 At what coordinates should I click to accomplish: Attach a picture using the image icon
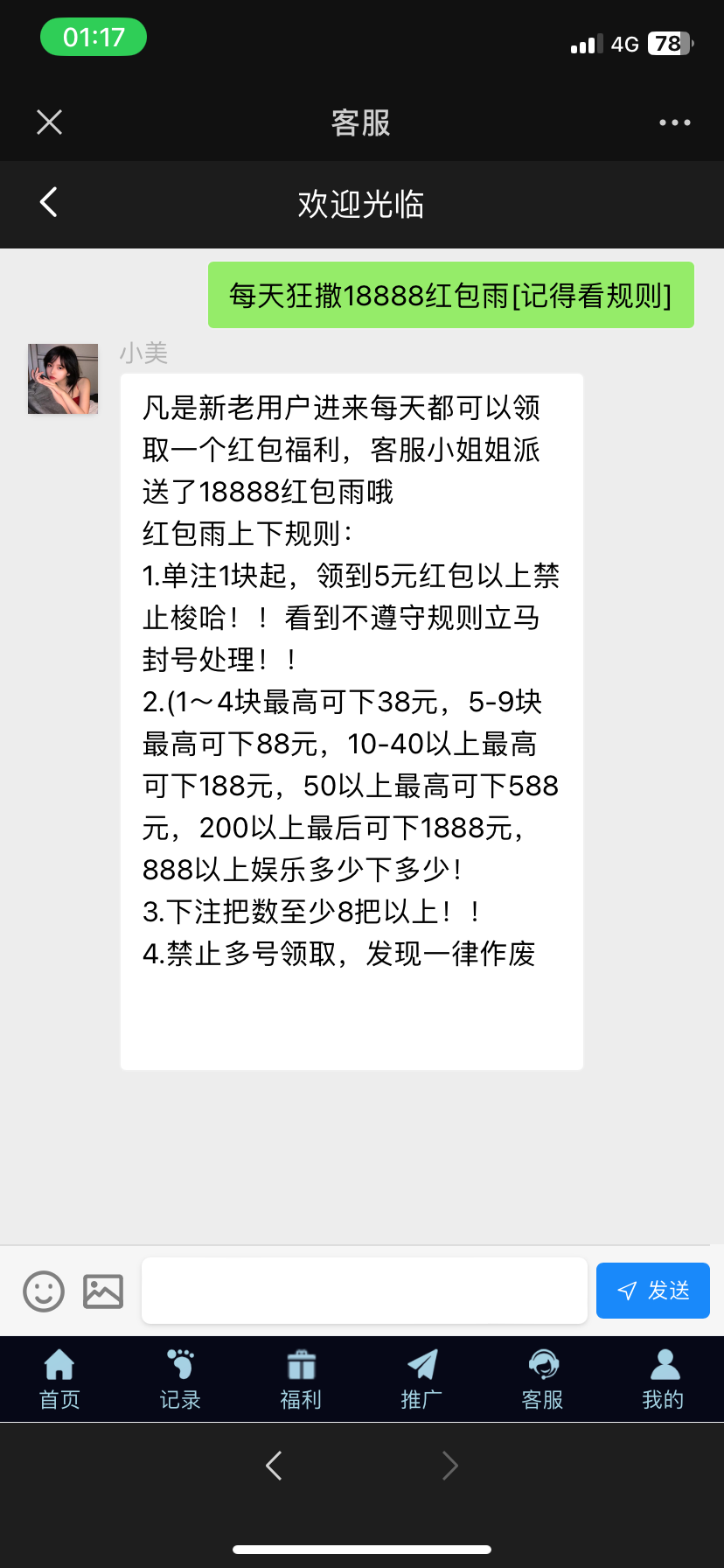[103, 1291]
